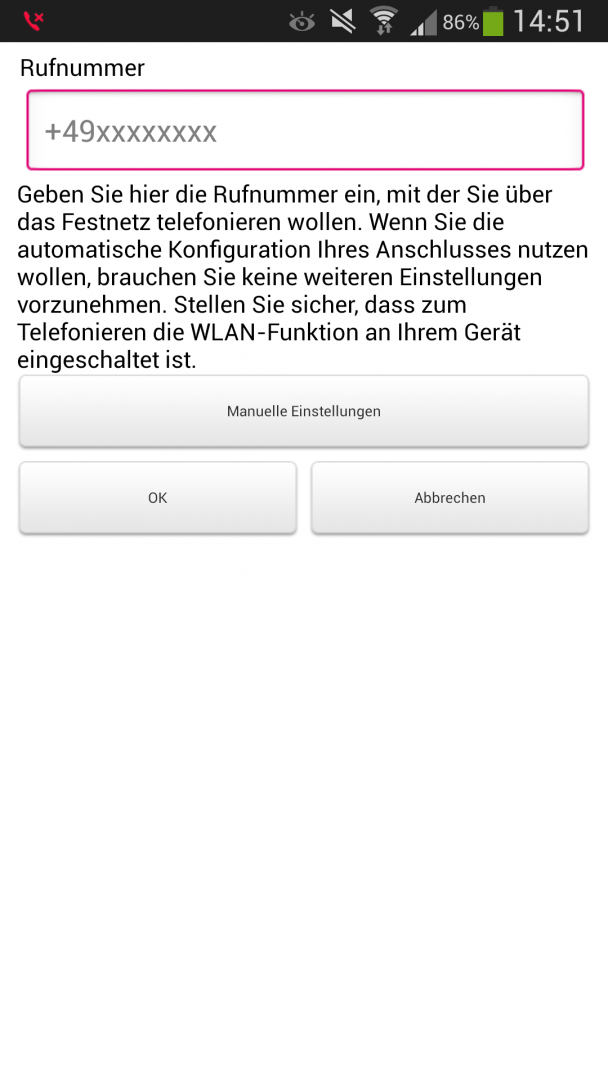Open Manuelle Einstellungen
608x1080 pixels.
coord(304,411)
